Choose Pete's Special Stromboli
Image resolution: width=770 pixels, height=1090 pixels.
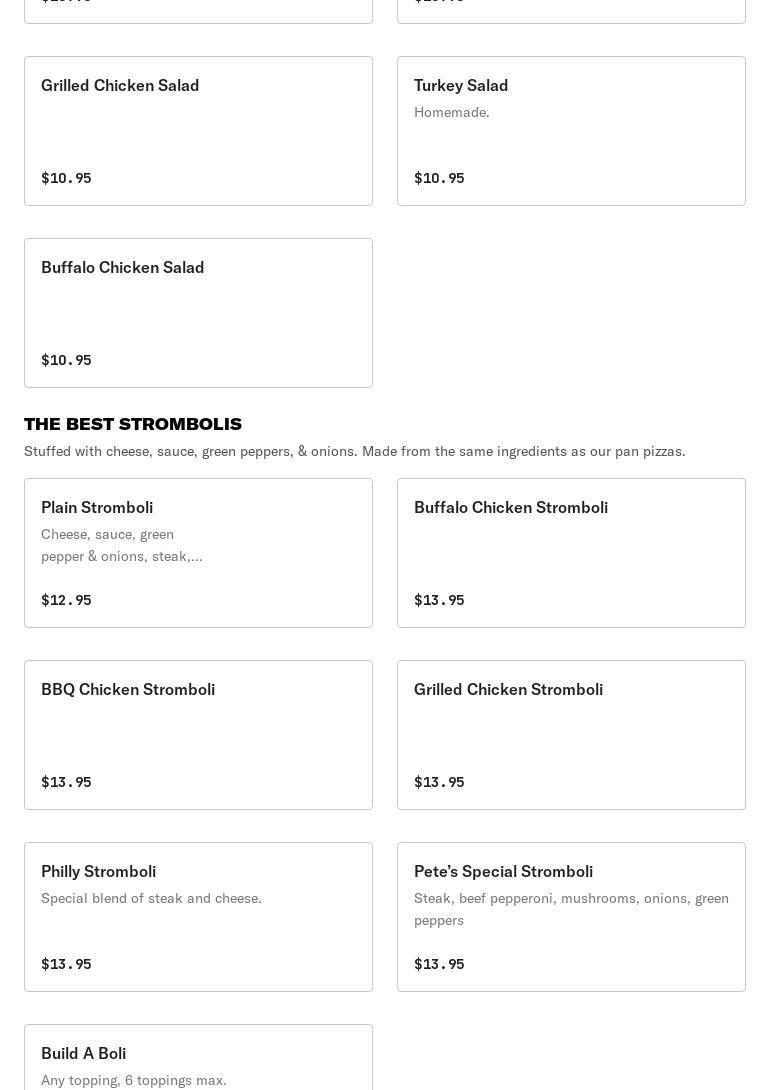click(571, 917)
